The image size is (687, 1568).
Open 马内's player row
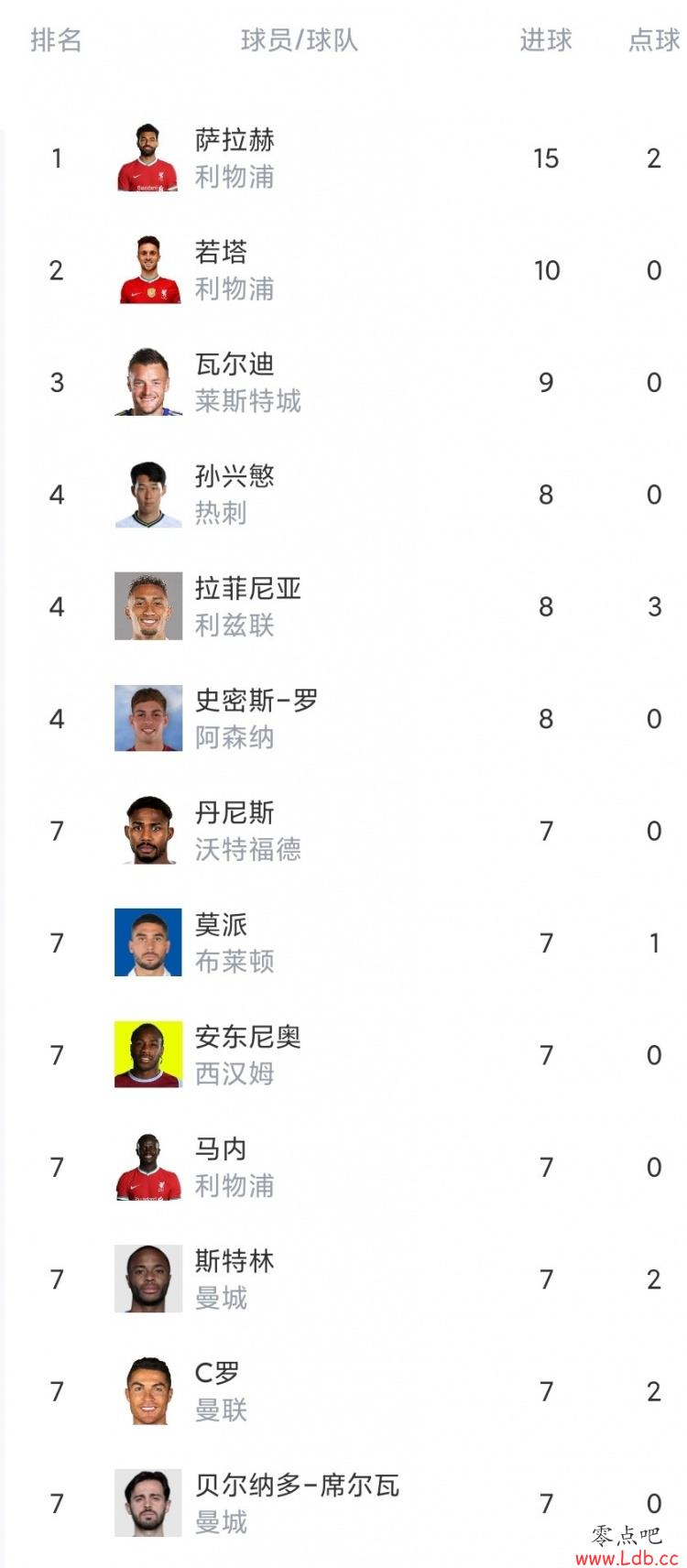pos(343,1167)
